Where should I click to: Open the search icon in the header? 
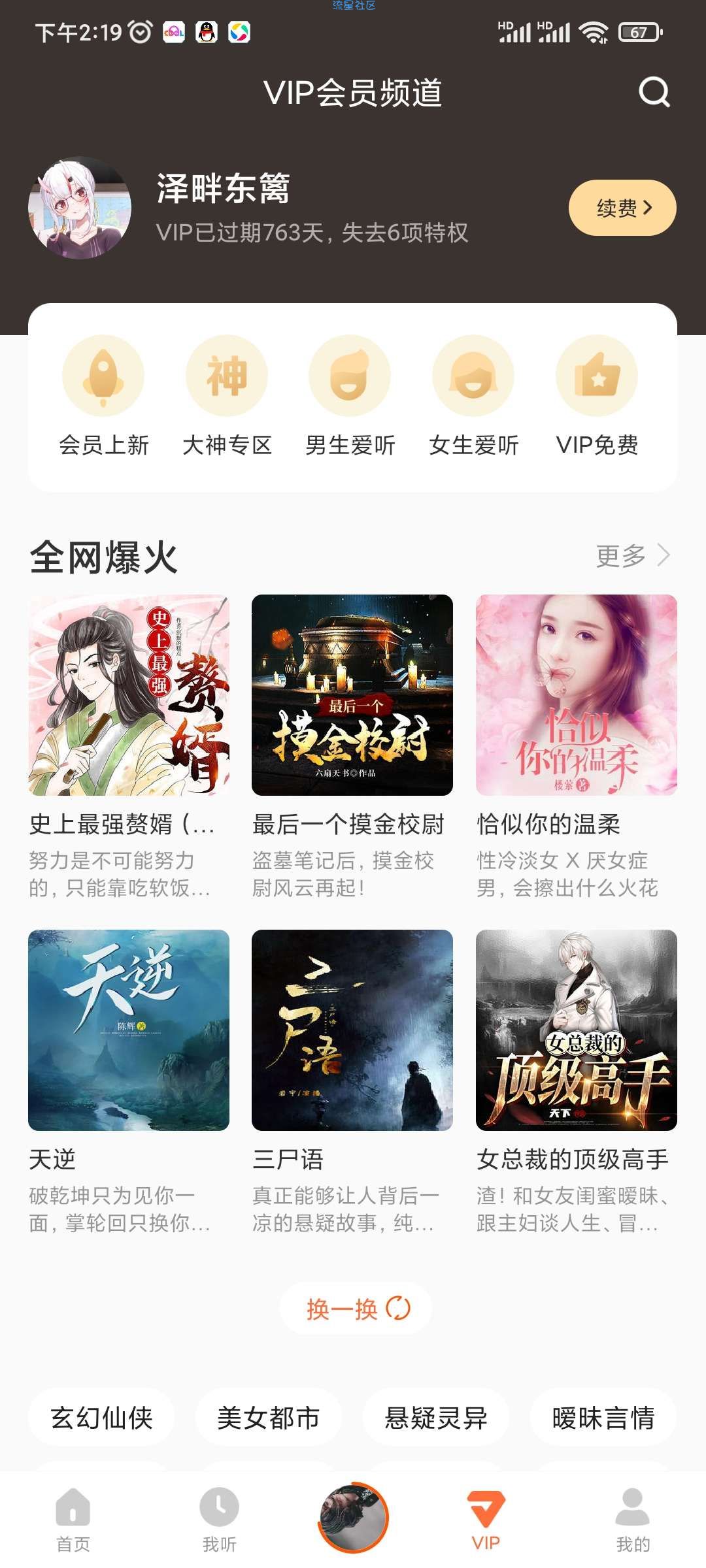tap(654, 92)
